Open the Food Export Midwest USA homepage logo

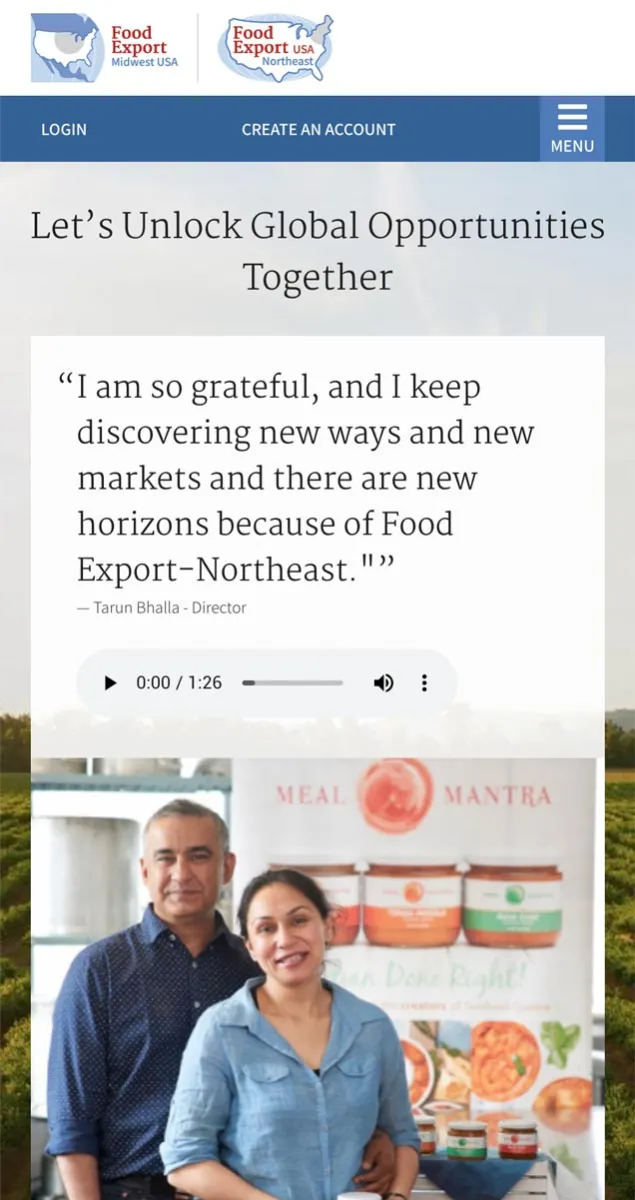click(x=105, y=48)
